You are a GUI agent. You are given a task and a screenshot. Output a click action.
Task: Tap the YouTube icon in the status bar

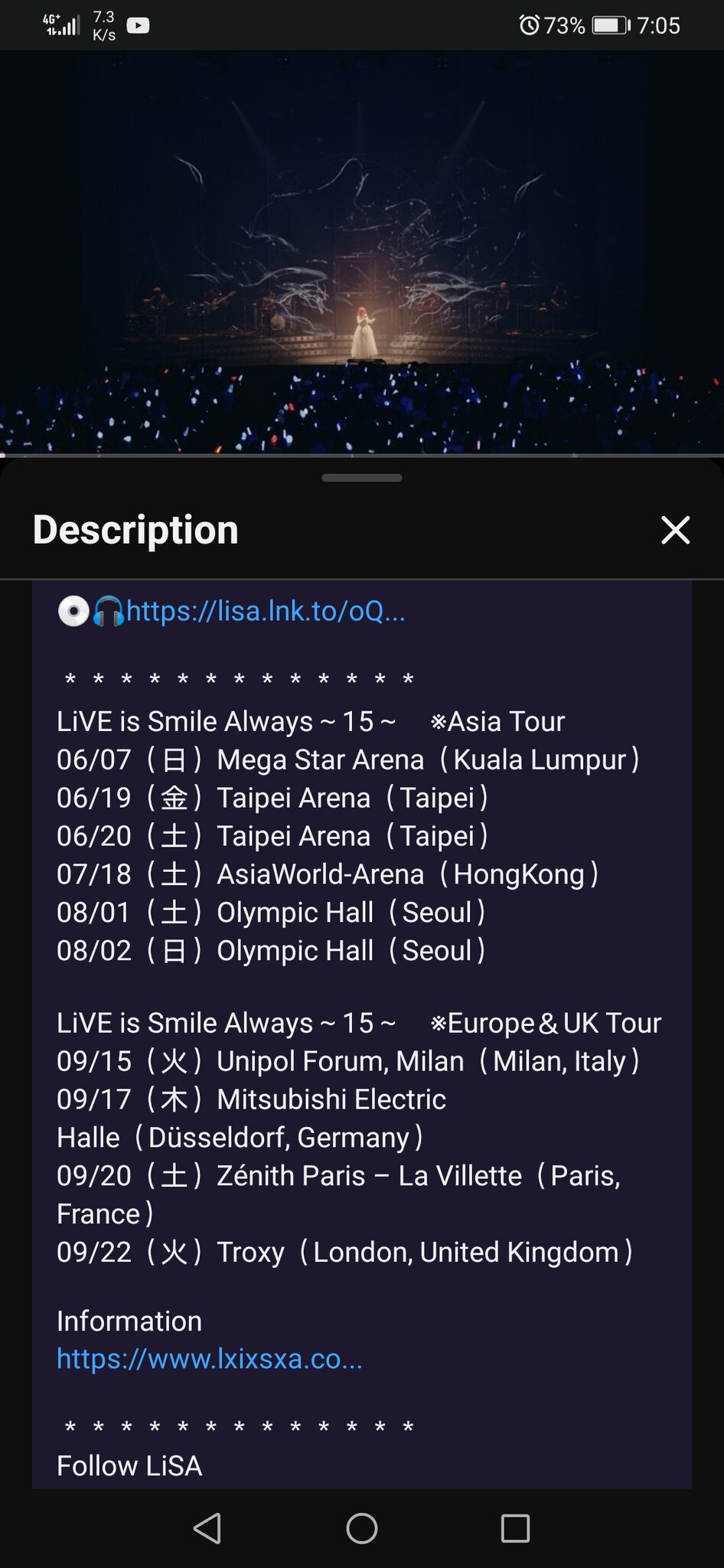[139, 25]
